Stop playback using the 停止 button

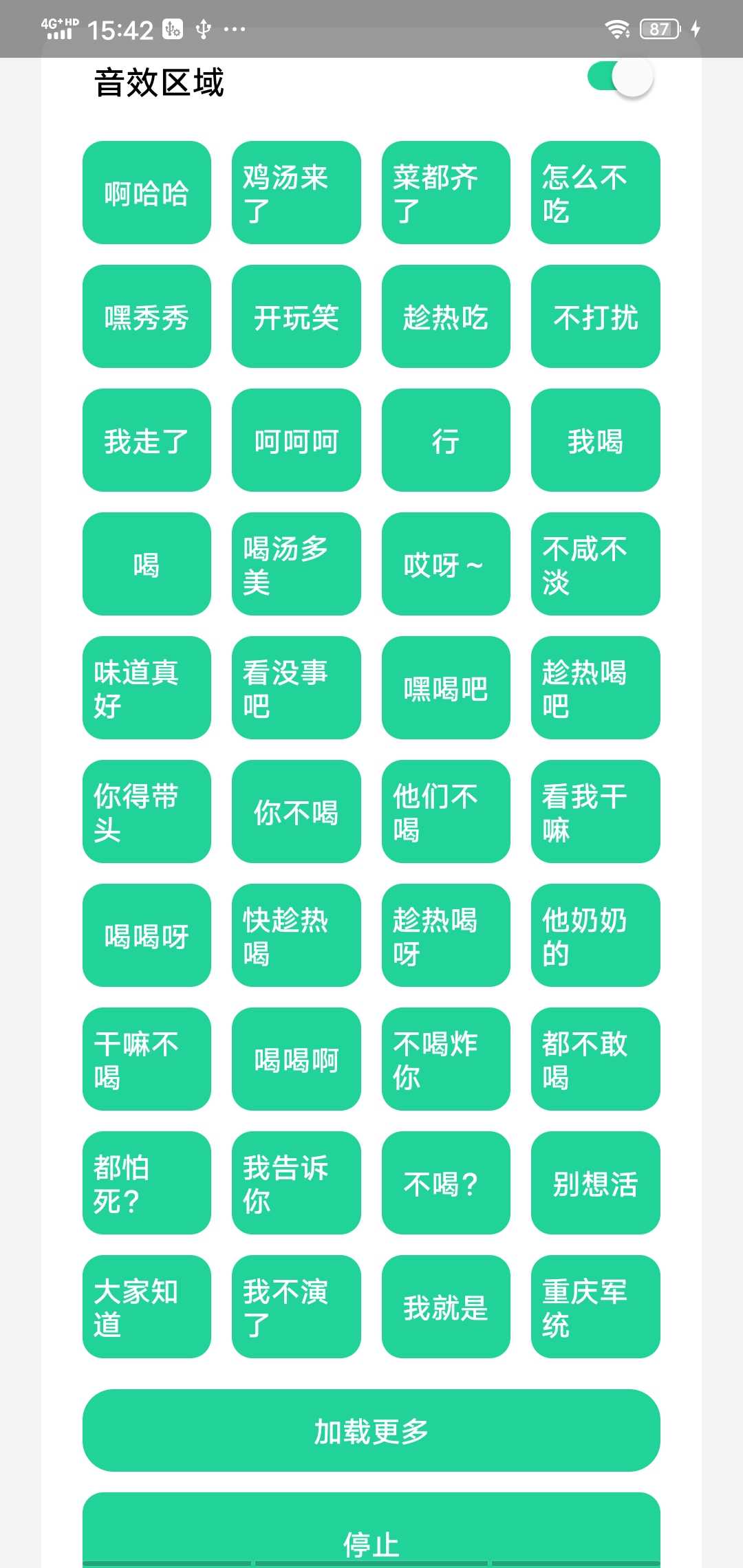tap(371, 1544)
